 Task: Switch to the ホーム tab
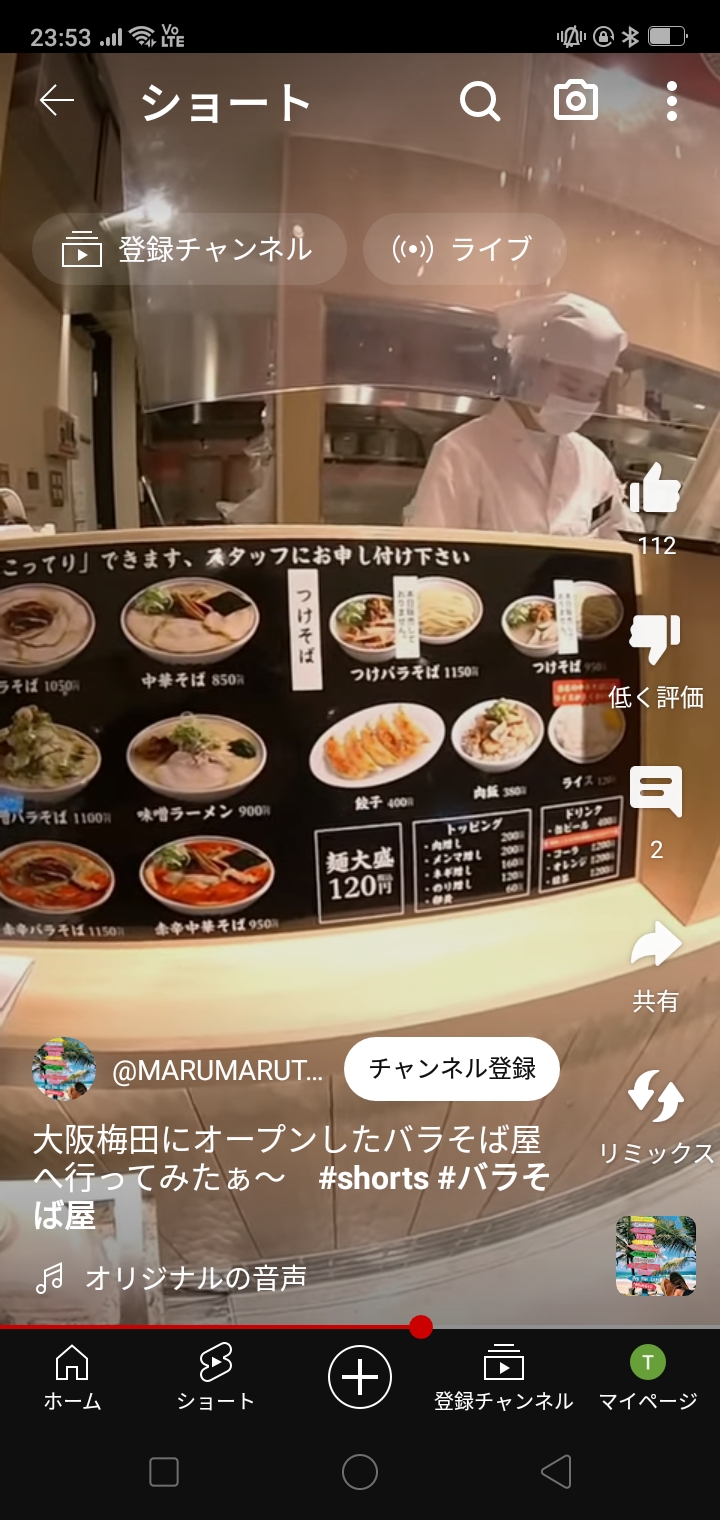(x=72, y=1376)
